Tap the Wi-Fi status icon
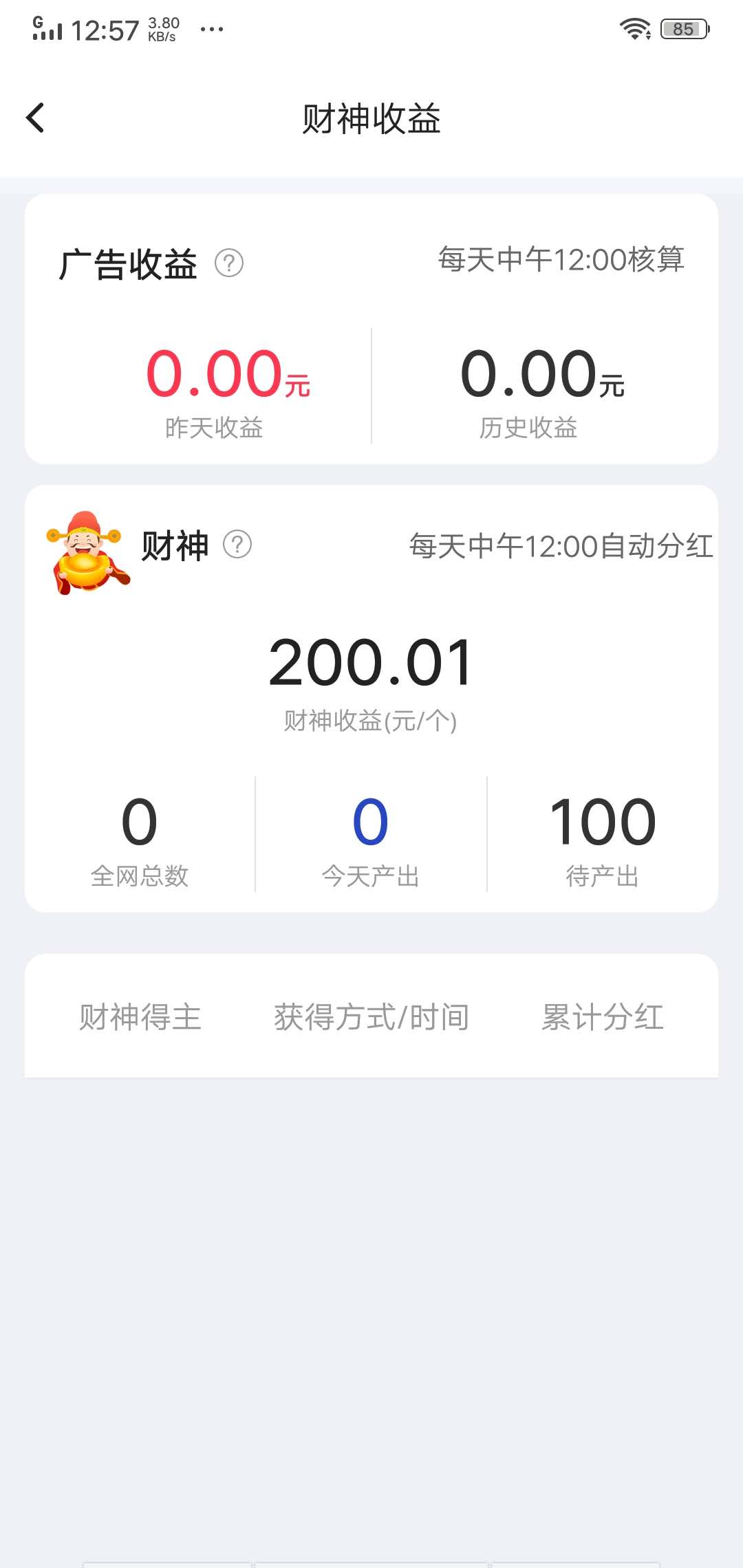The width and height of the screenshot is (743, 1568). (636, 29)
